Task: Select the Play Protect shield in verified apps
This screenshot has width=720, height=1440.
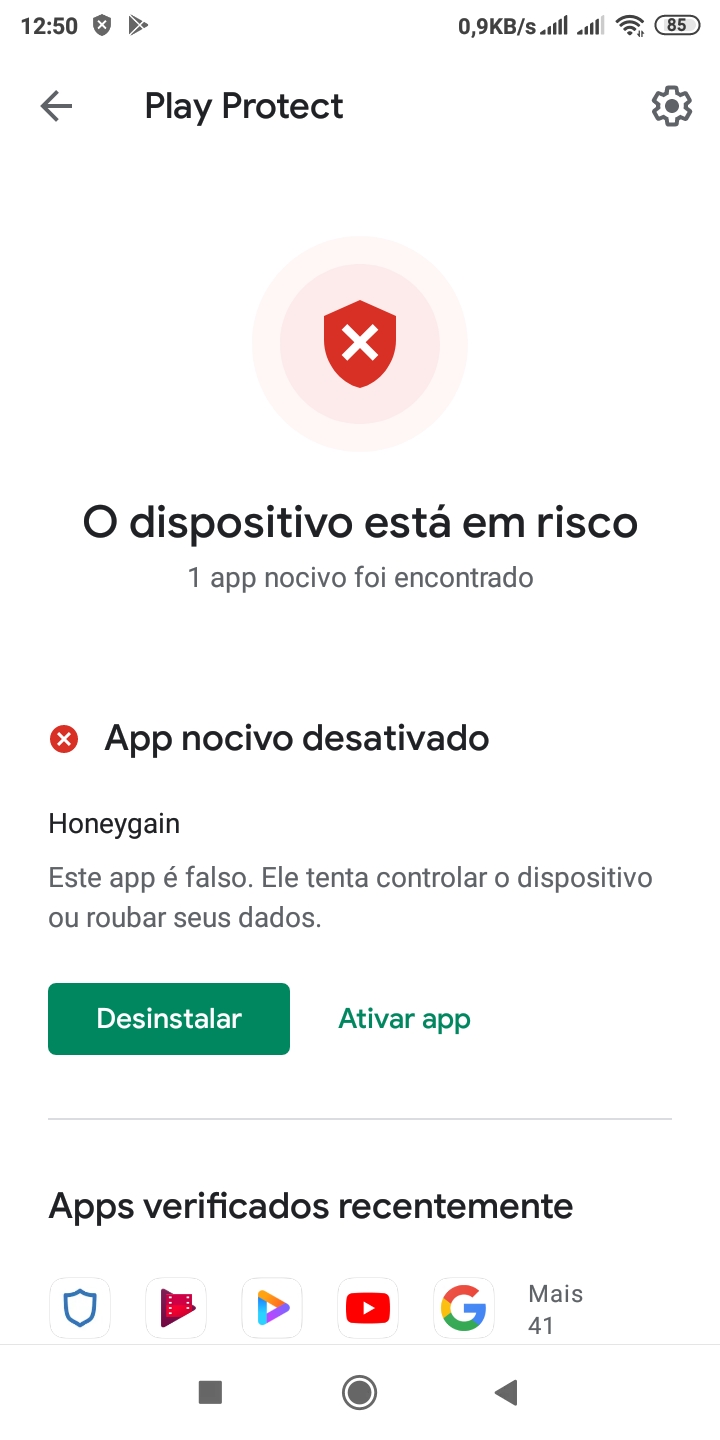Action: [x=79, y=1307]
